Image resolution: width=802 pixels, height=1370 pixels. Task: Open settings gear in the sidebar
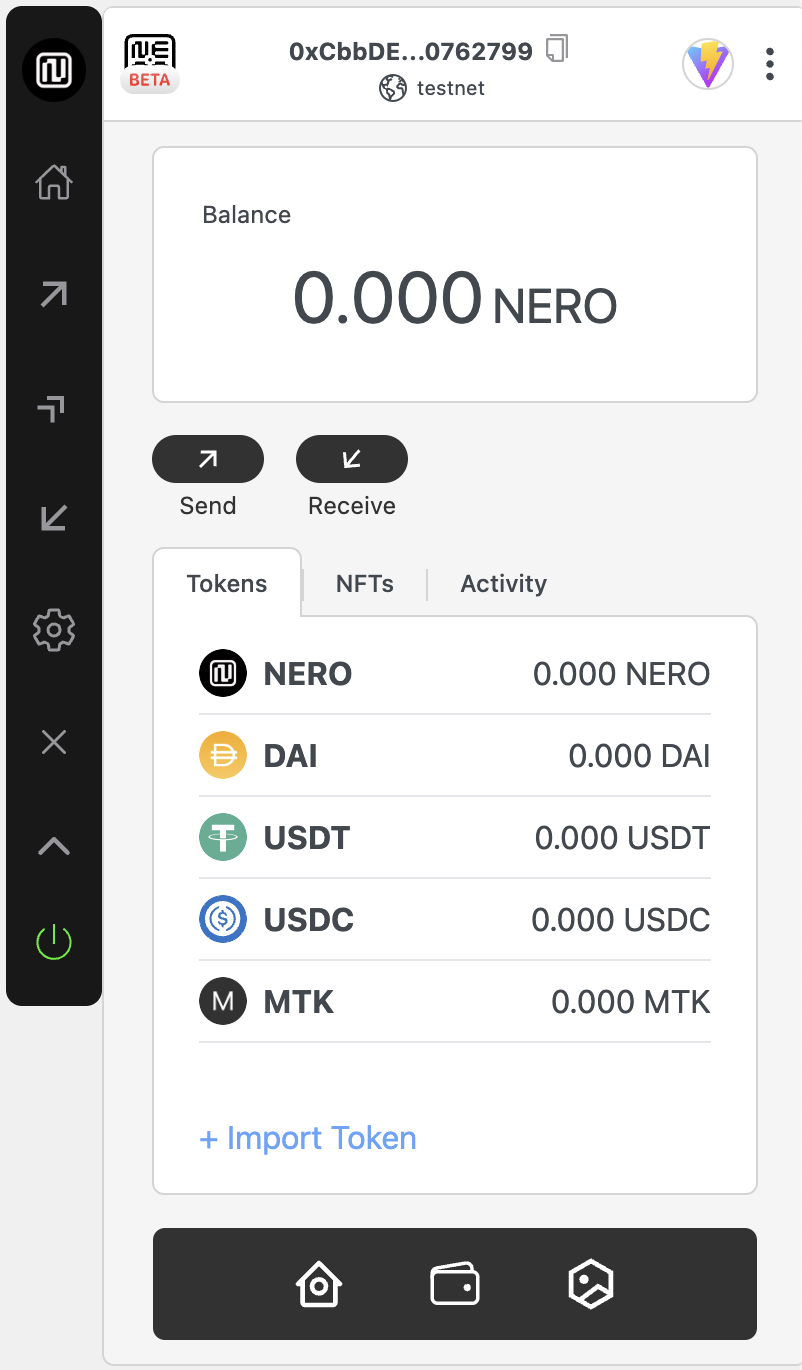tap(54, 630)
